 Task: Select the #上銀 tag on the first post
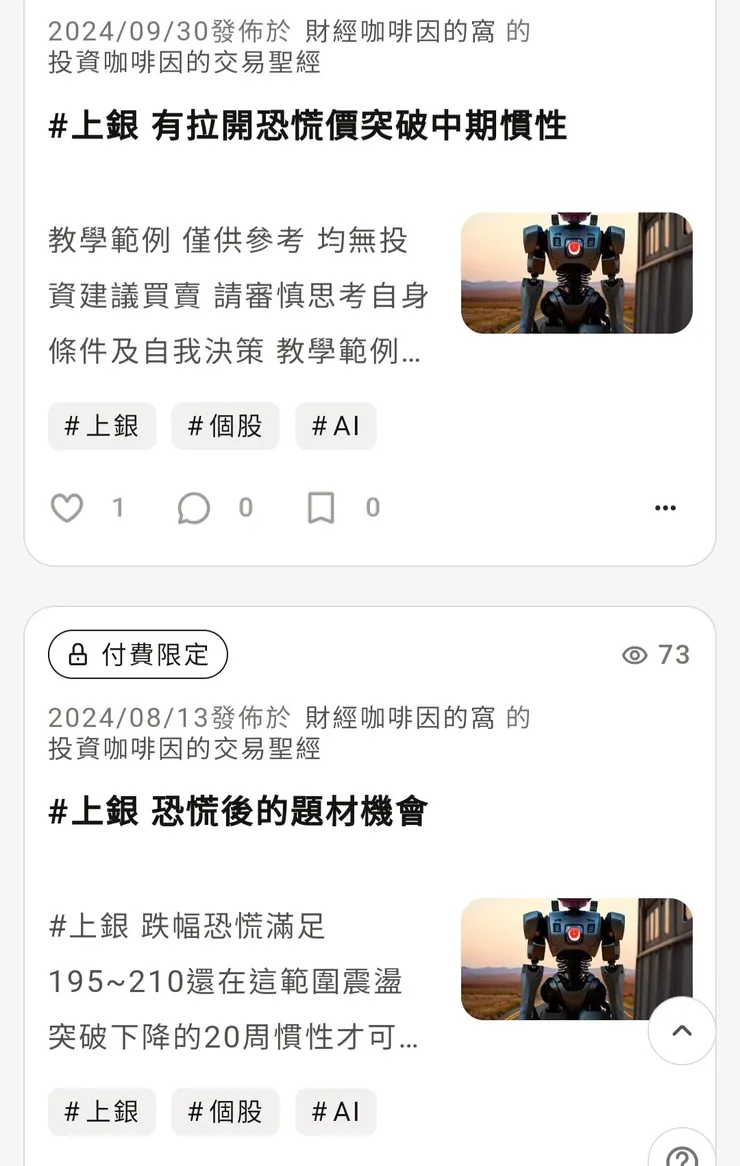pos(102,426)
